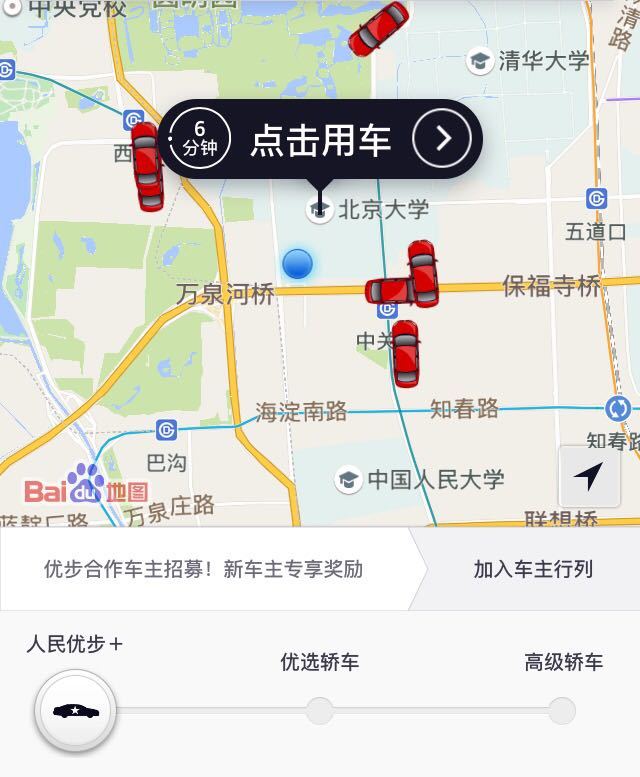Choose the 高级轿车 option
The image size is (640, 777).
[562, 711]
